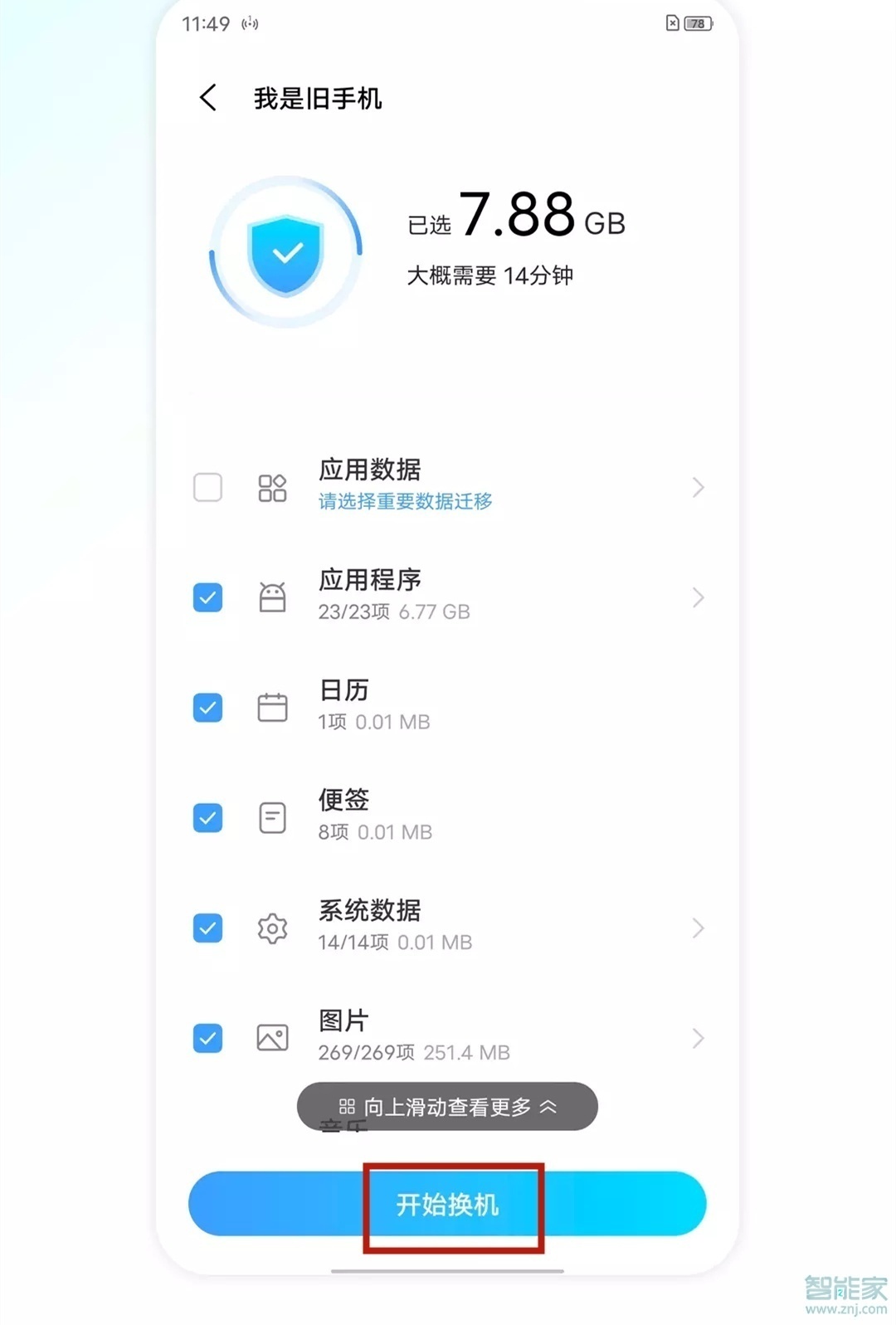Screen dimensions: 896x1325
Task: Click the hotspot icon in the status bar
Action: (x=248, y=23)
